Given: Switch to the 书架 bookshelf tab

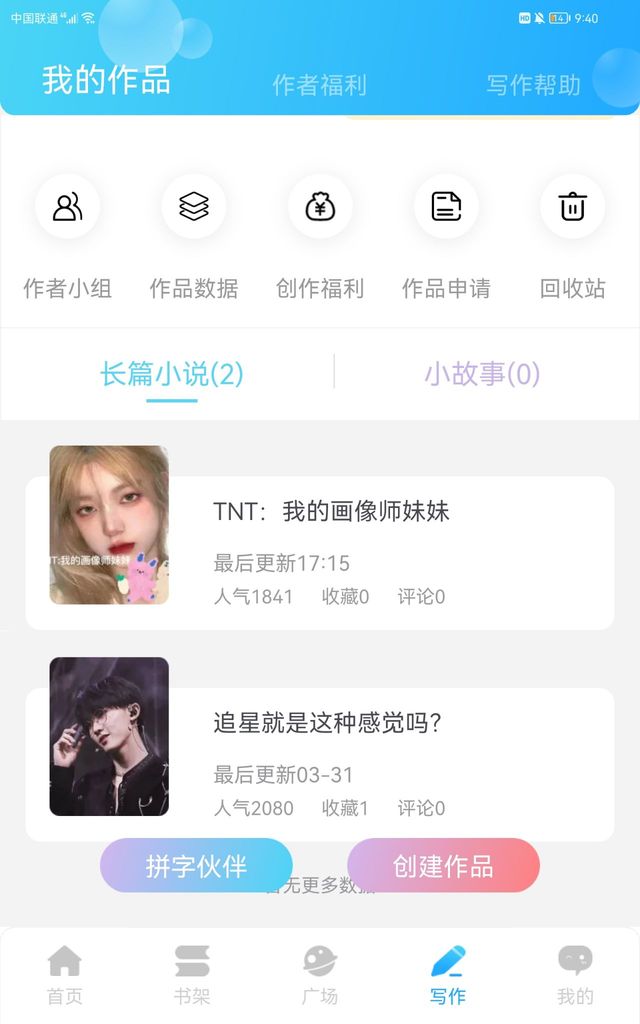Looking at the screenshot, I should coord(192,975).
